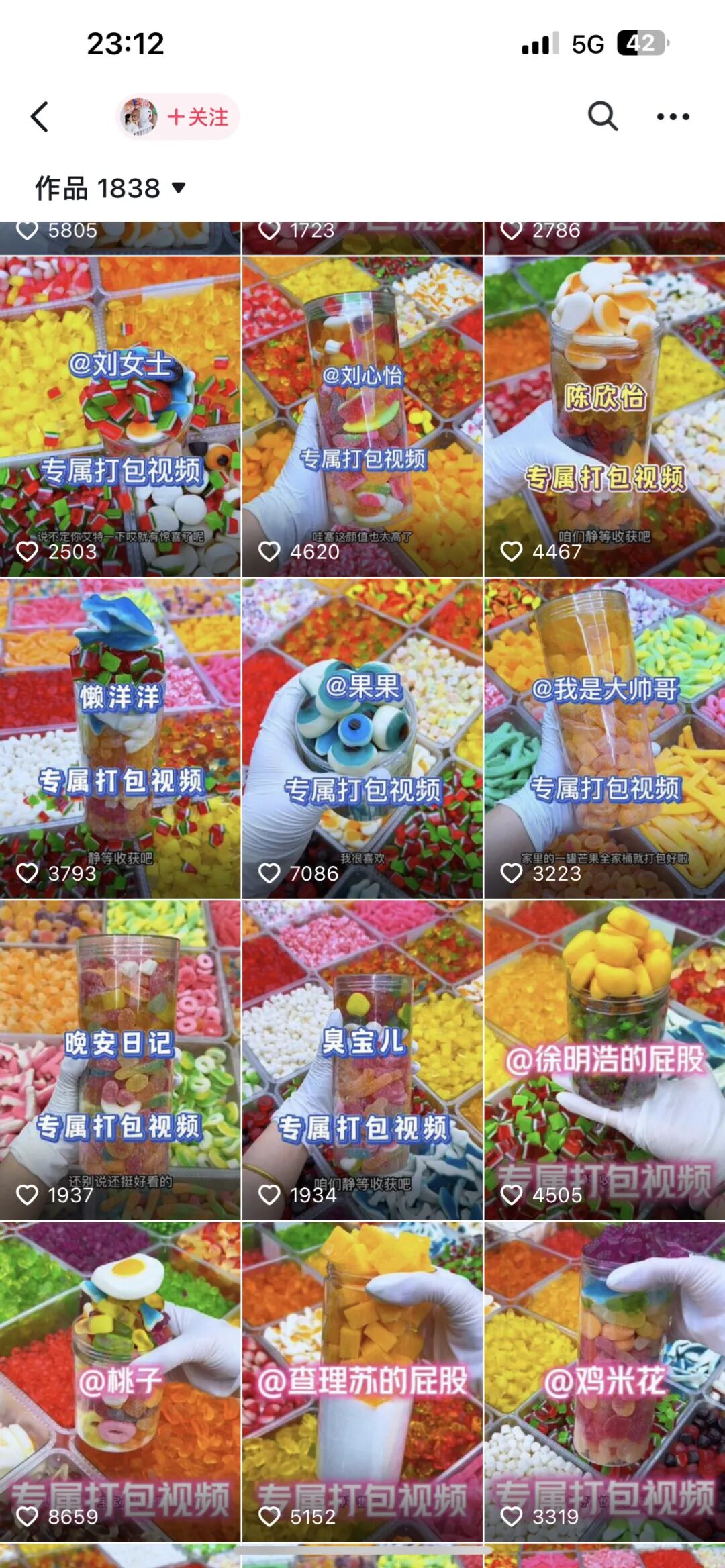Open the 懒洋洋 packing video
The height and width of the screenshot is (1568, 725).
[x=120, y=738]
